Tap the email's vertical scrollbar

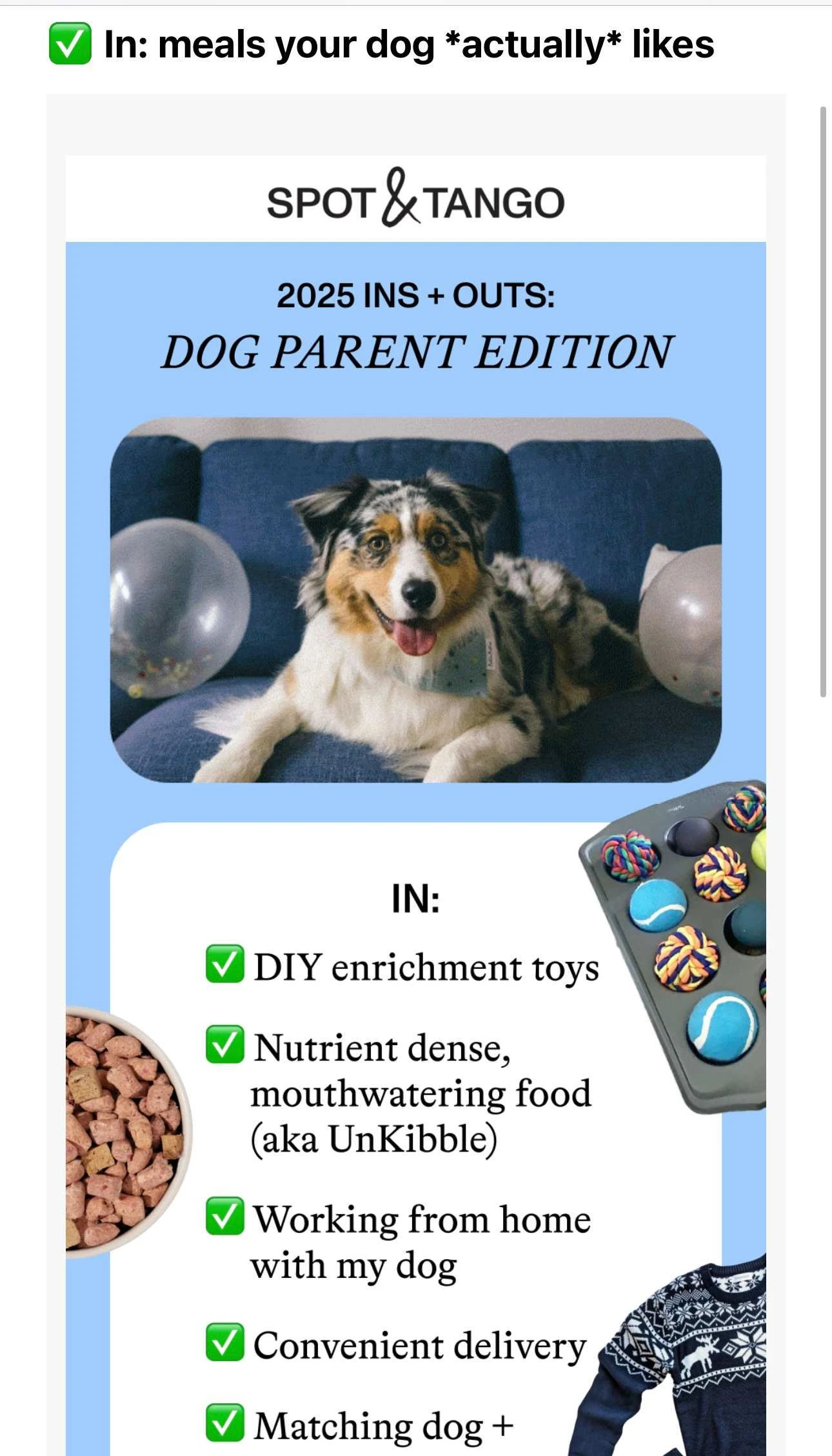823,401
